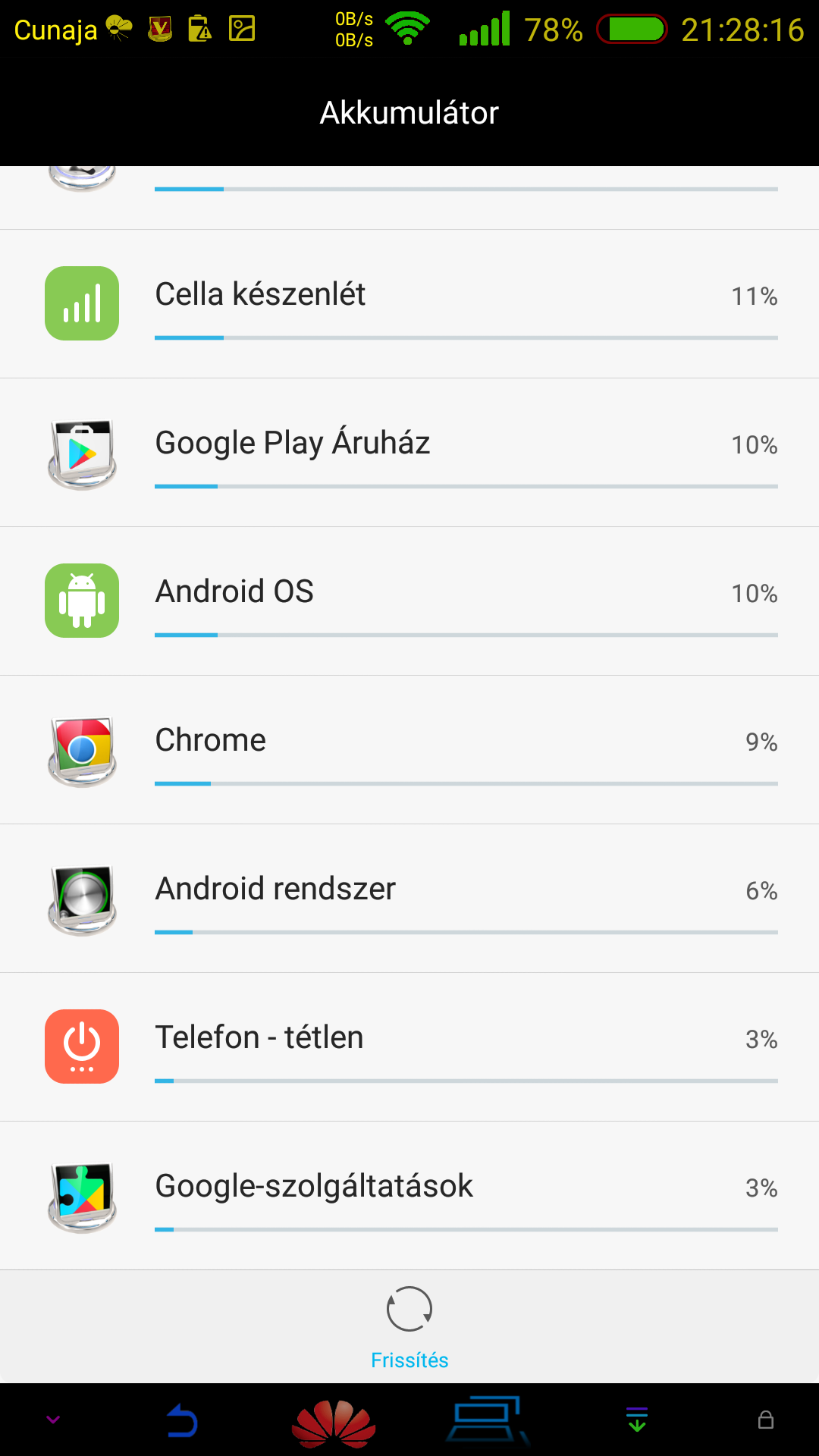Viewport: 819px width, 1456px height.
Task: Select the Android rendszer row
Action: point(409,898)
